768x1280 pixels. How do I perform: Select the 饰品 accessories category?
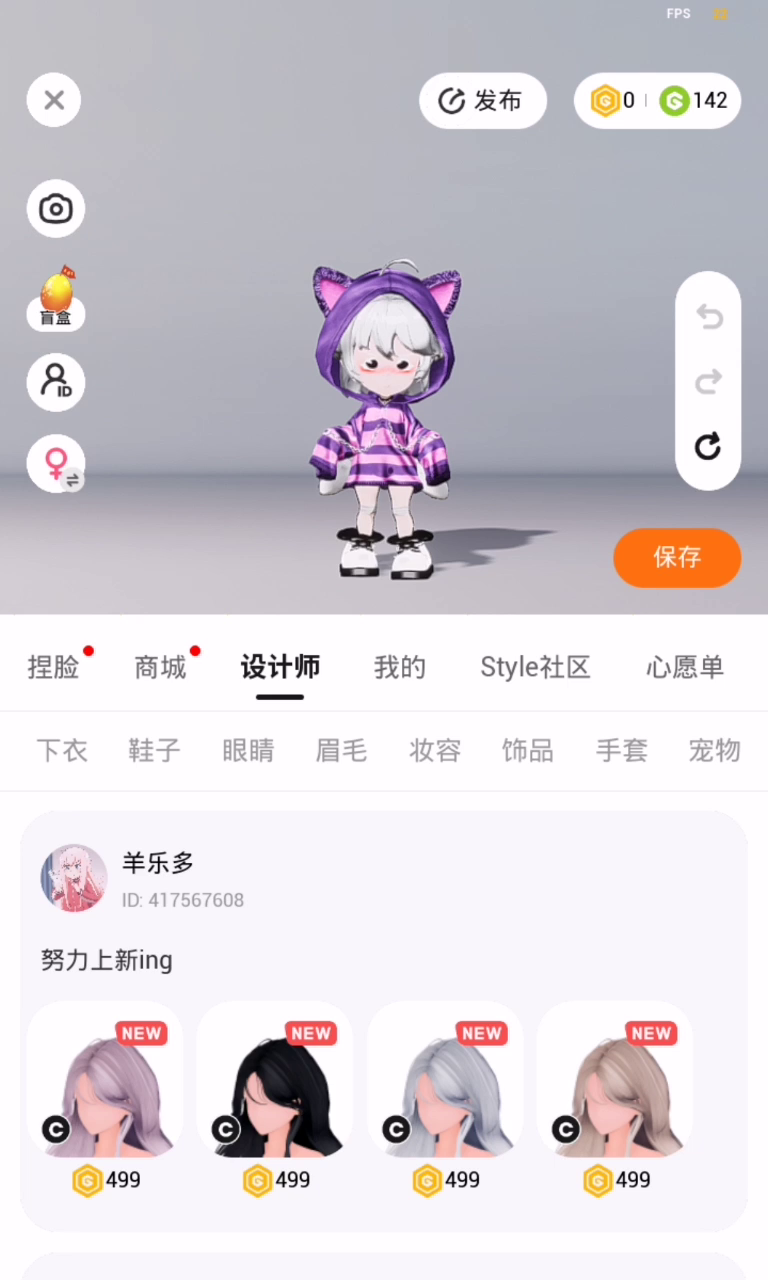coord(528,750)
